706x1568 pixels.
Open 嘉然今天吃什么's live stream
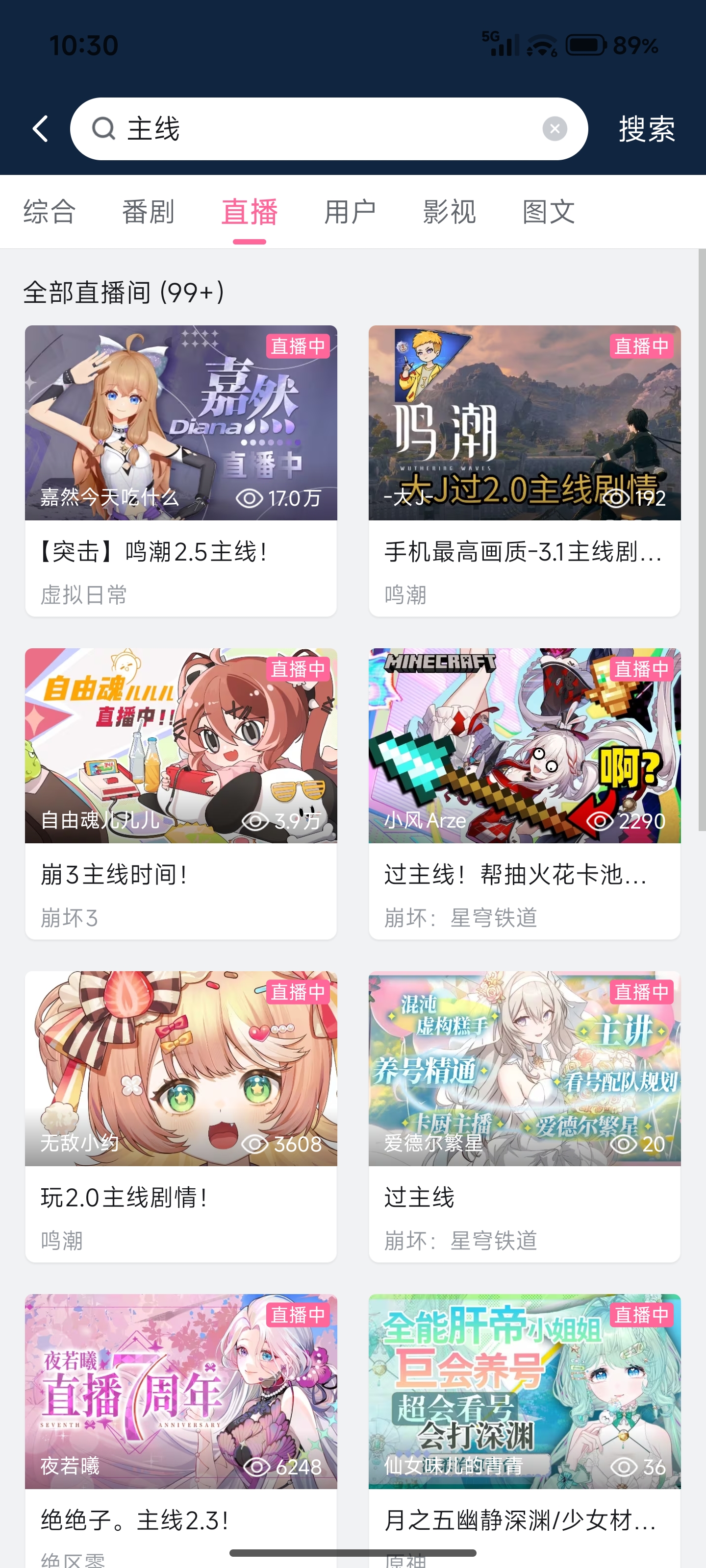pyautogui.click(x=181, y=470)
